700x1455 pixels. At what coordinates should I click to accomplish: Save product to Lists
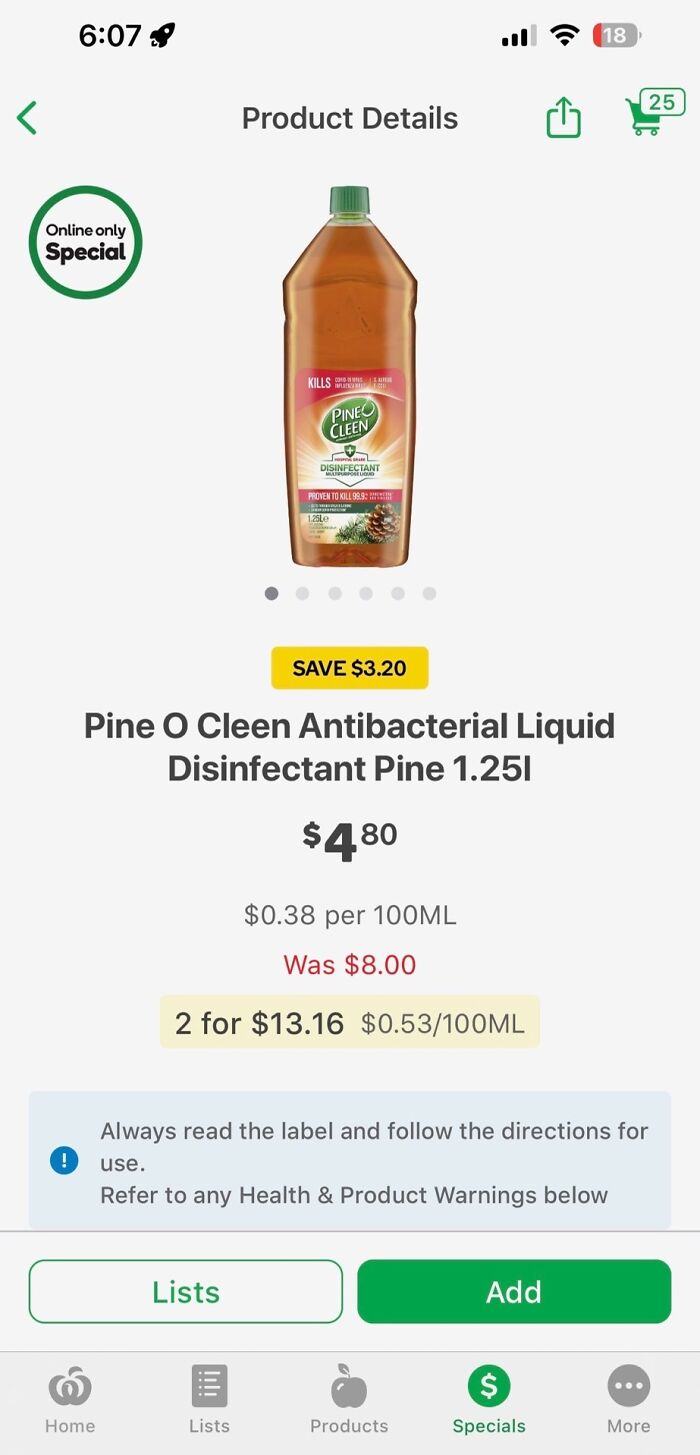(186, 1291)
